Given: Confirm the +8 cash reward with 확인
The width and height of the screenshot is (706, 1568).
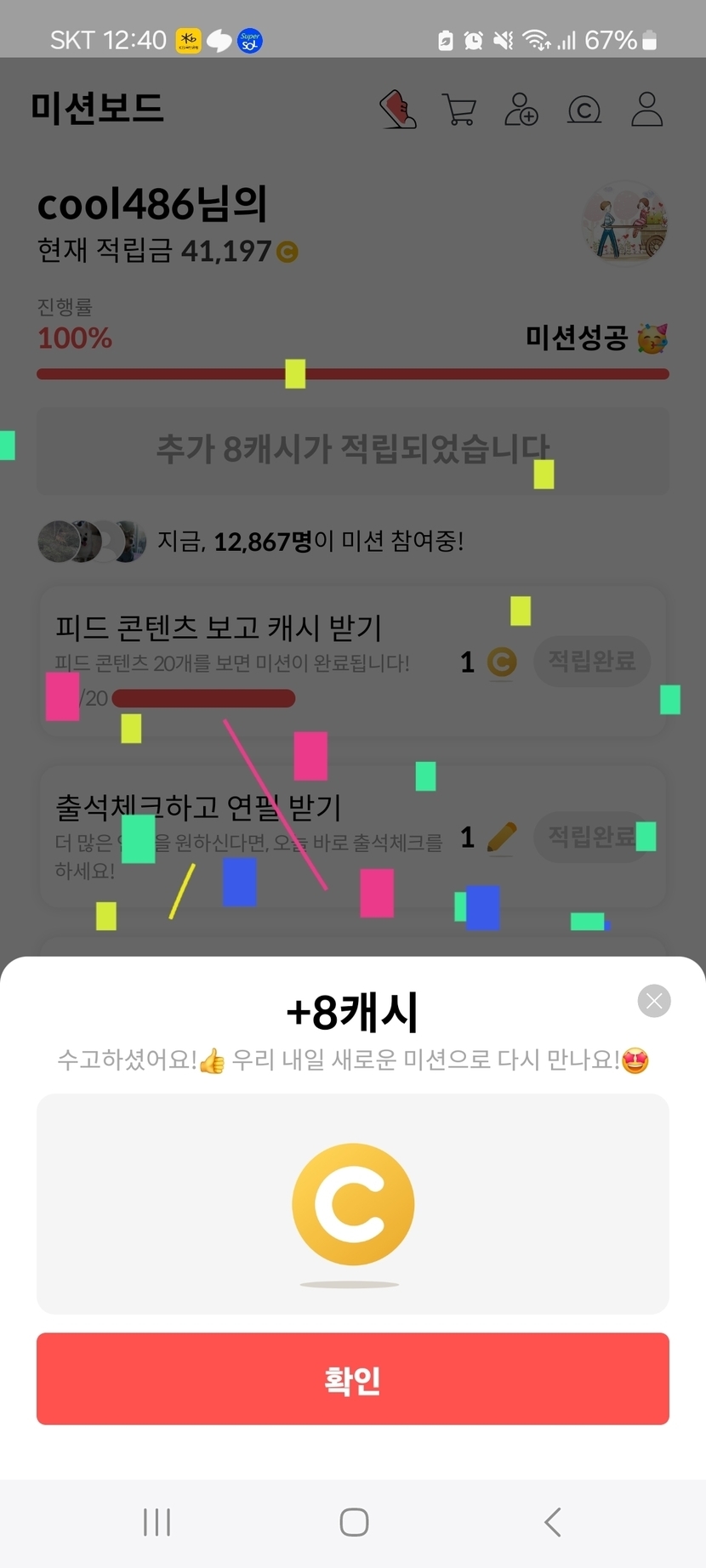Looking at the screenshot, I should [352, 1378].
